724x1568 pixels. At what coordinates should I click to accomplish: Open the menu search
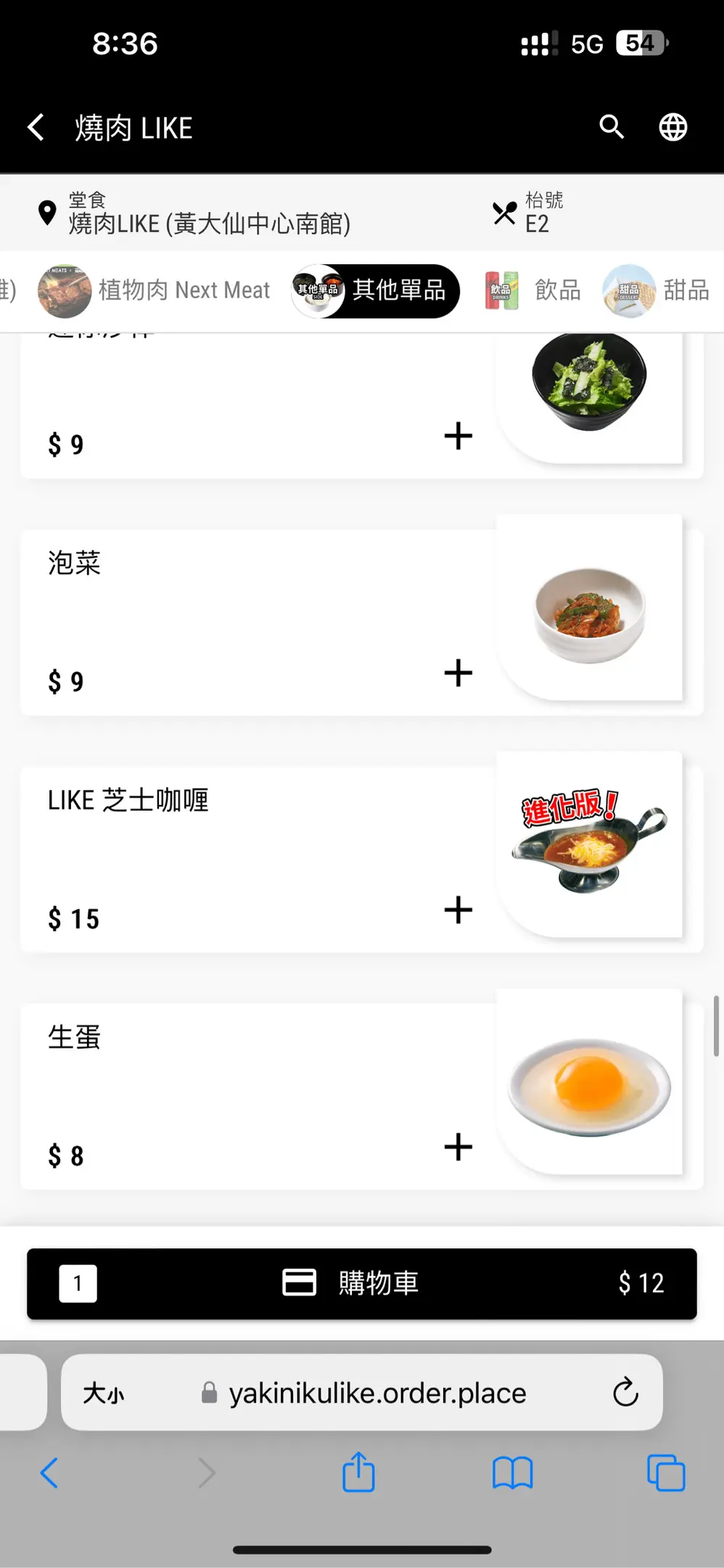click(x=612, y=127)
